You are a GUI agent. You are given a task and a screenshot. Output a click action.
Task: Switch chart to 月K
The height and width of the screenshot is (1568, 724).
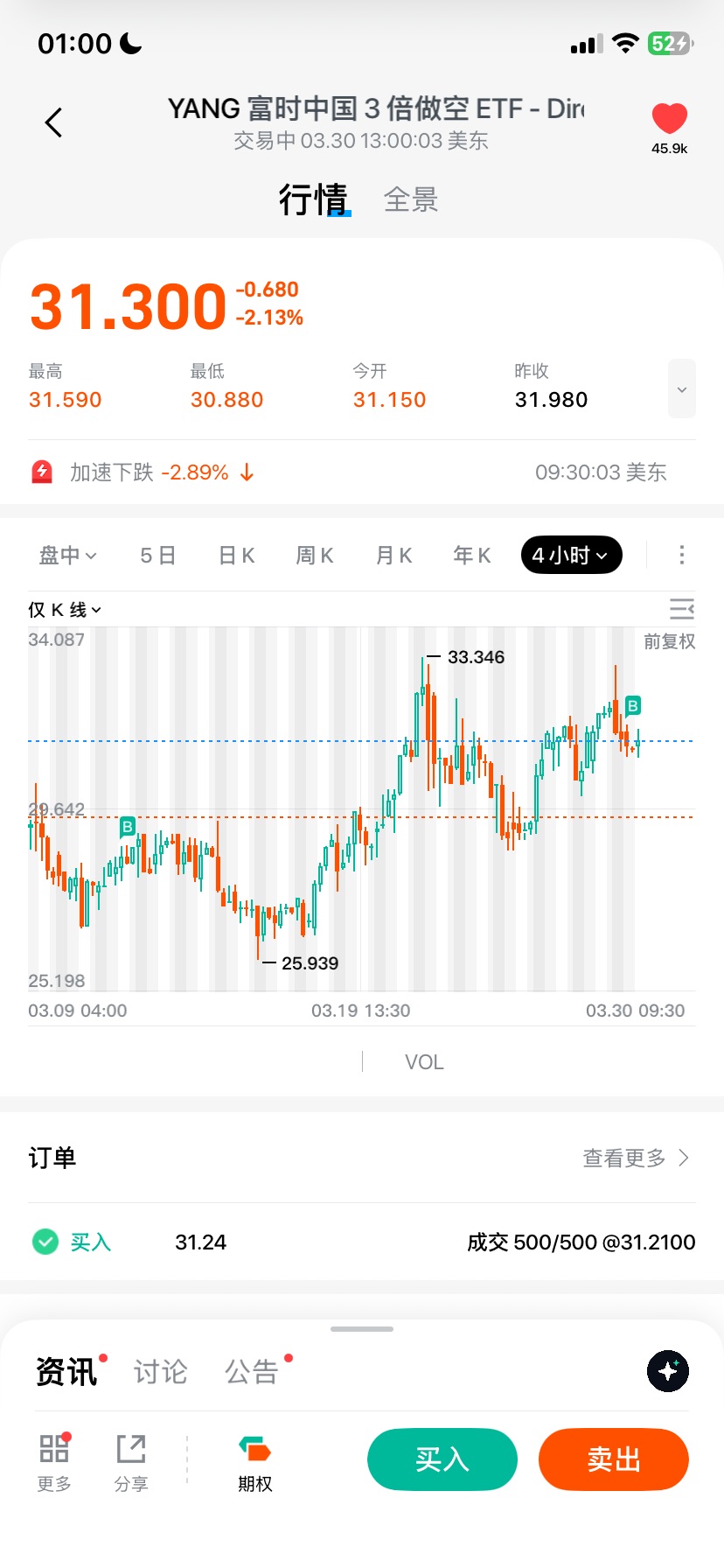393,556
